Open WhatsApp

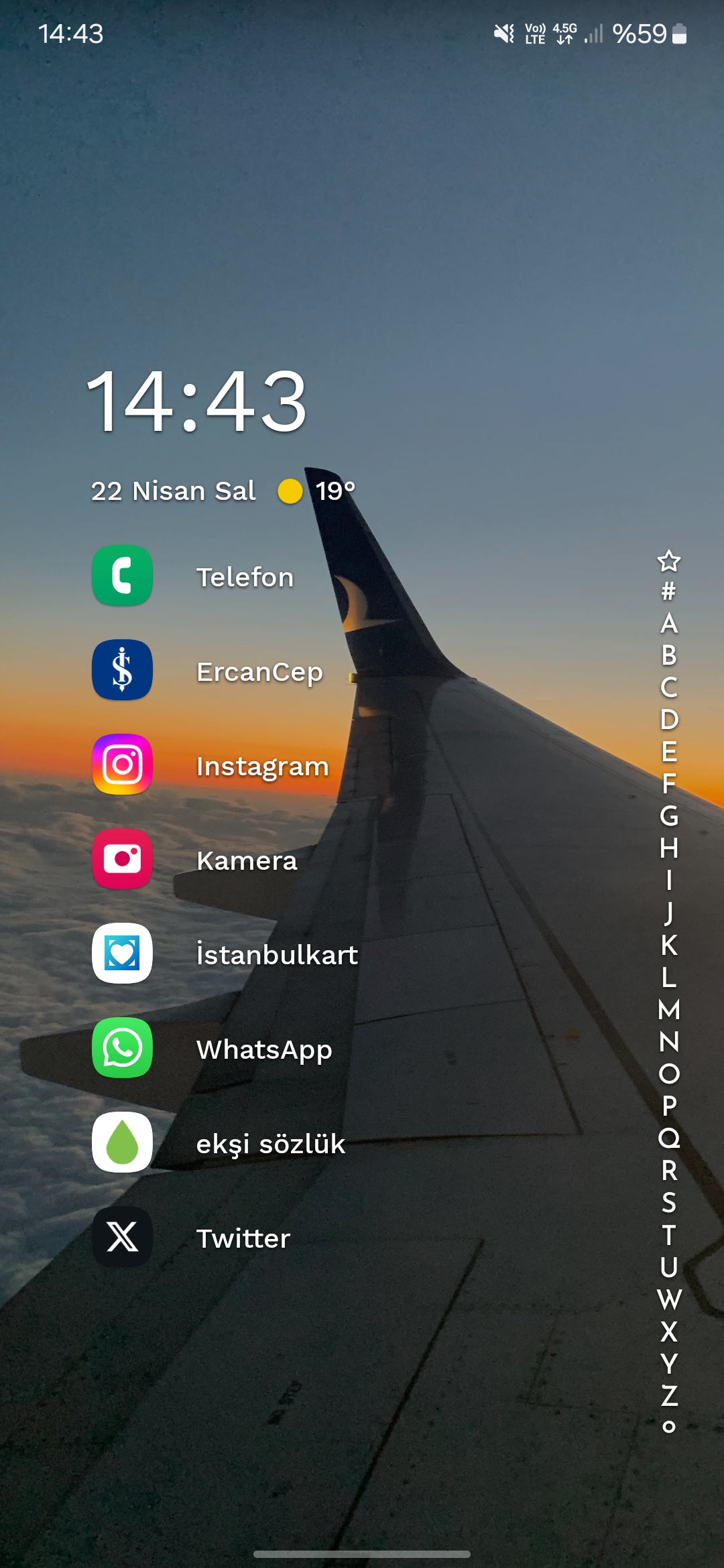[x=213, y=1049]
